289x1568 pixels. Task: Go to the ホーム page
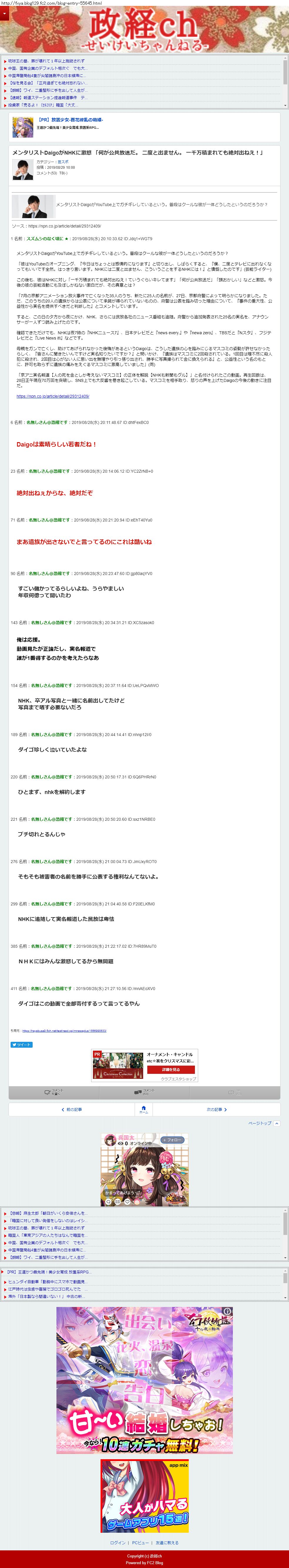(143, 1109)
